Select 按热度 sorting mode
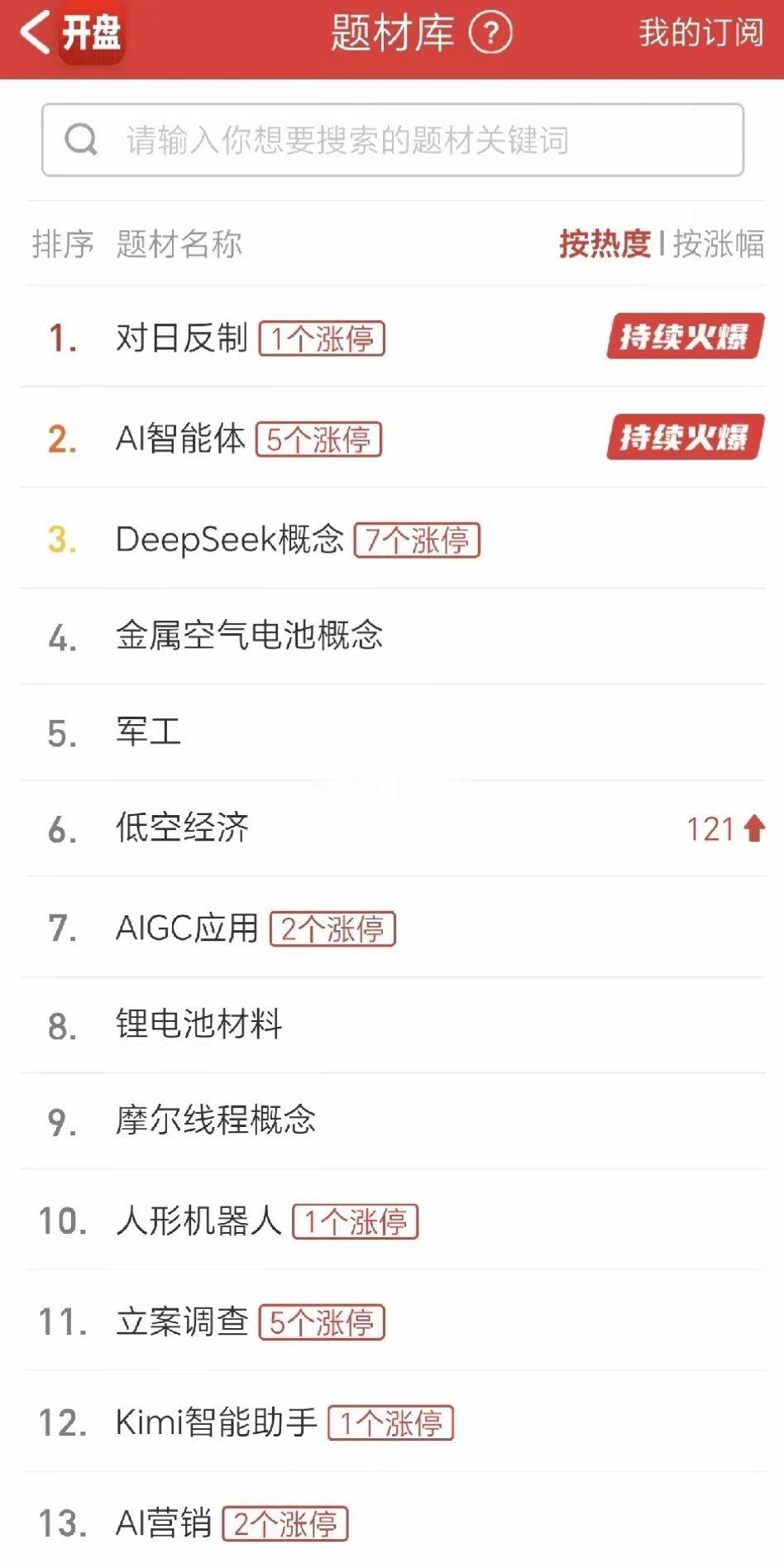 click(x=605, y=245)
